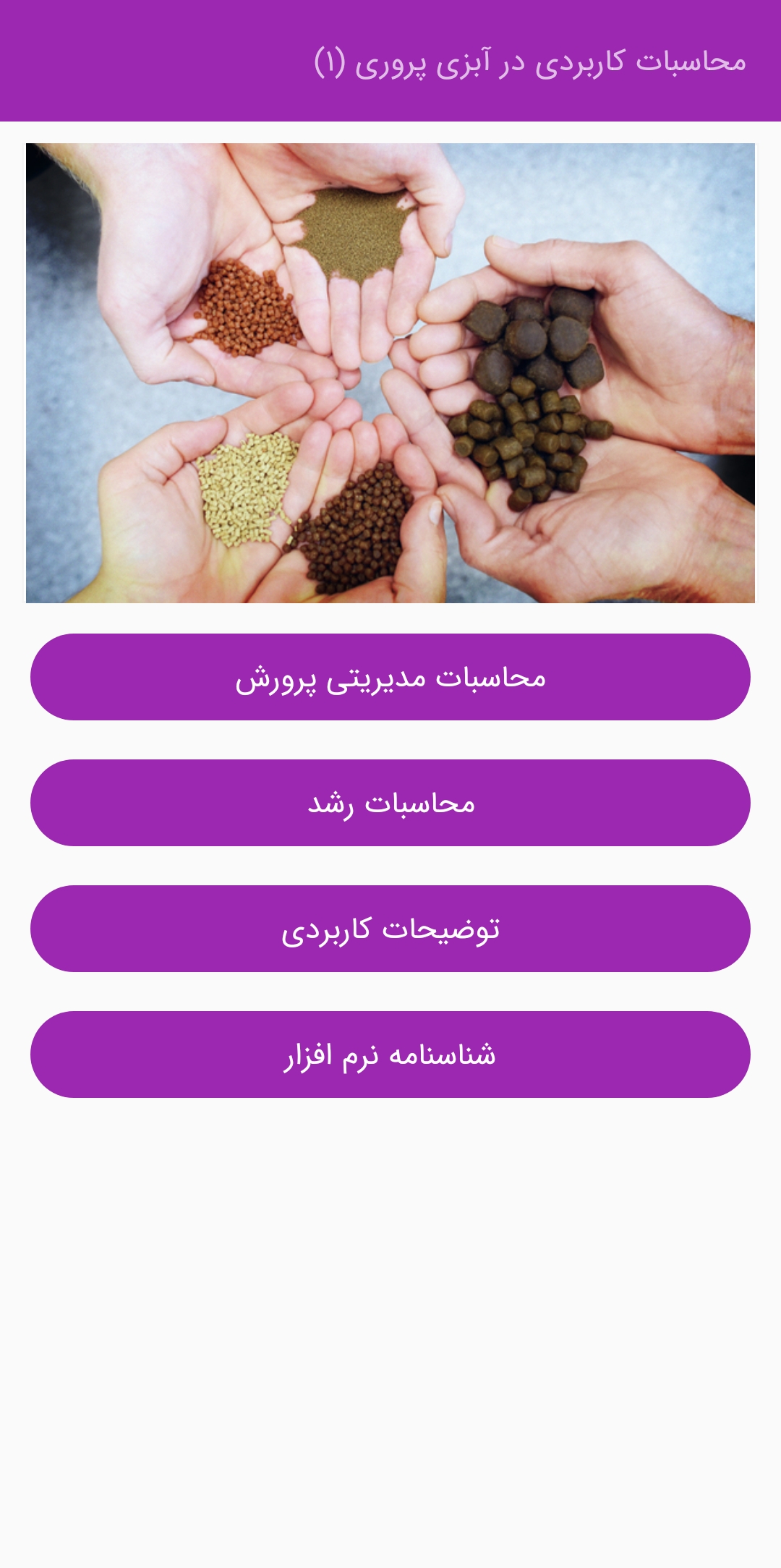The height and width of the screenshot is (1568, 781).
Task: Open محاسبات مدیریتی پرورش button
Action: [390, 677]
